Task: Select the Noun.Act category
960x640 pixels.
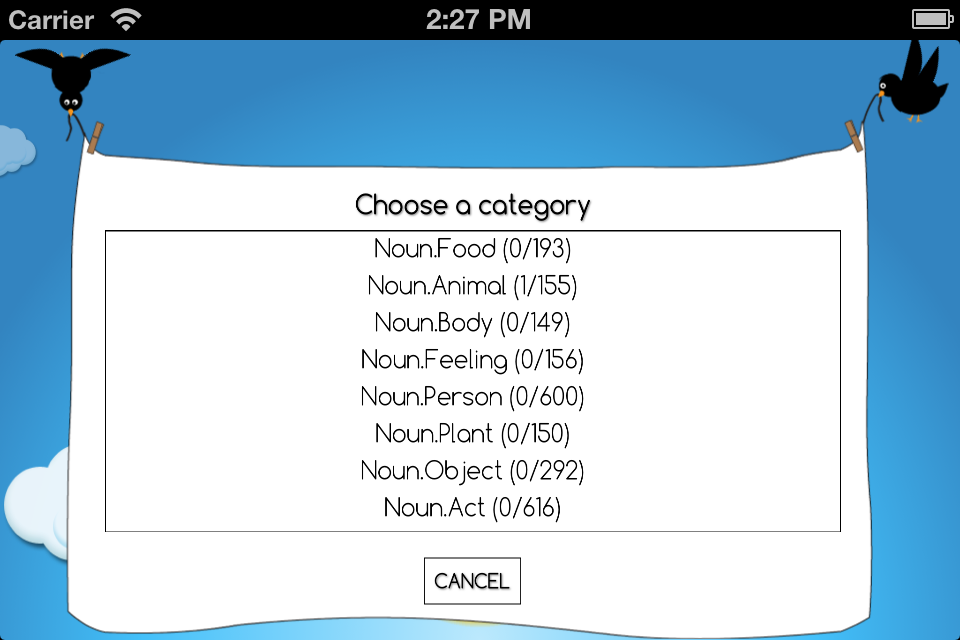Action: pyautogui.click(x=473, y=507)
